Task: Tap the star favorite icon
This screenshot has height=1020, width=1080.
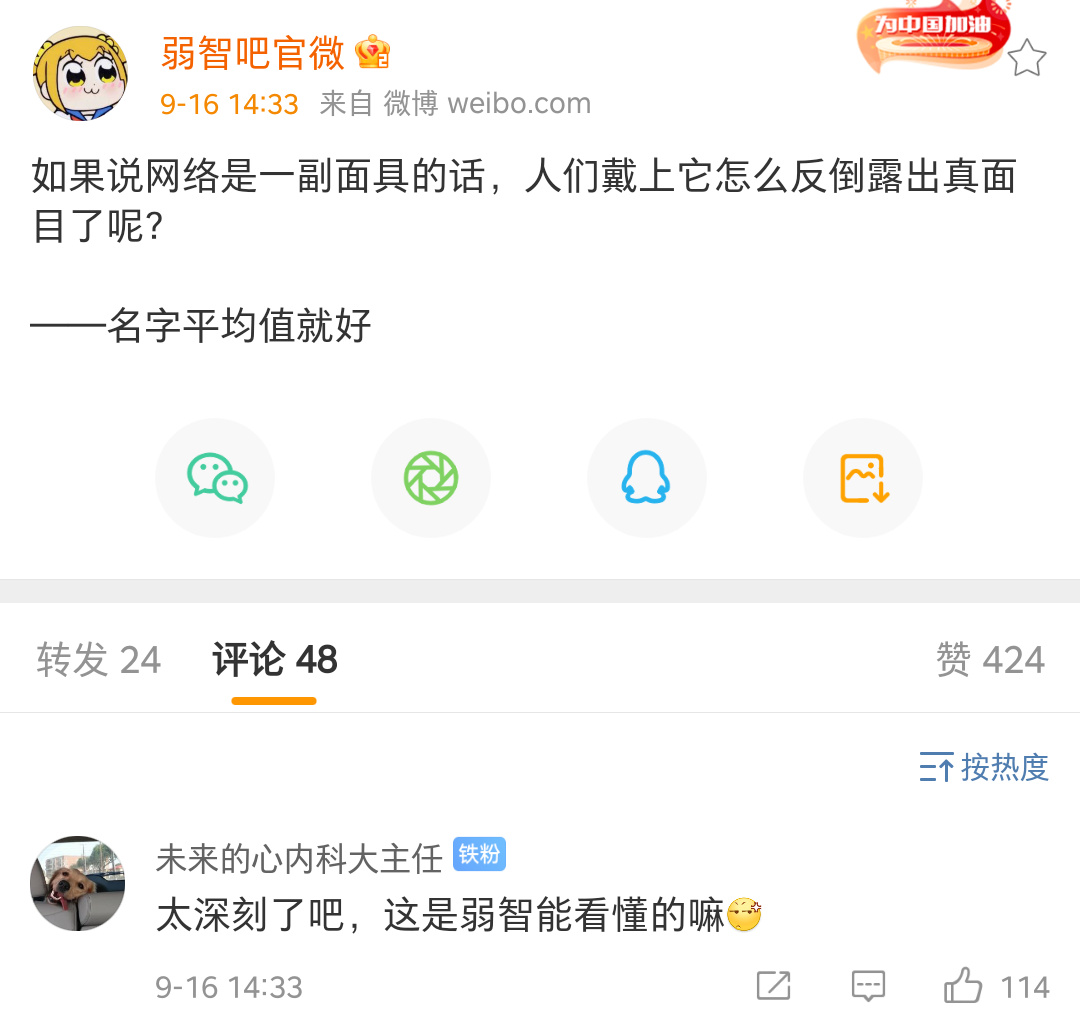Action: [x=1026, y=59]
